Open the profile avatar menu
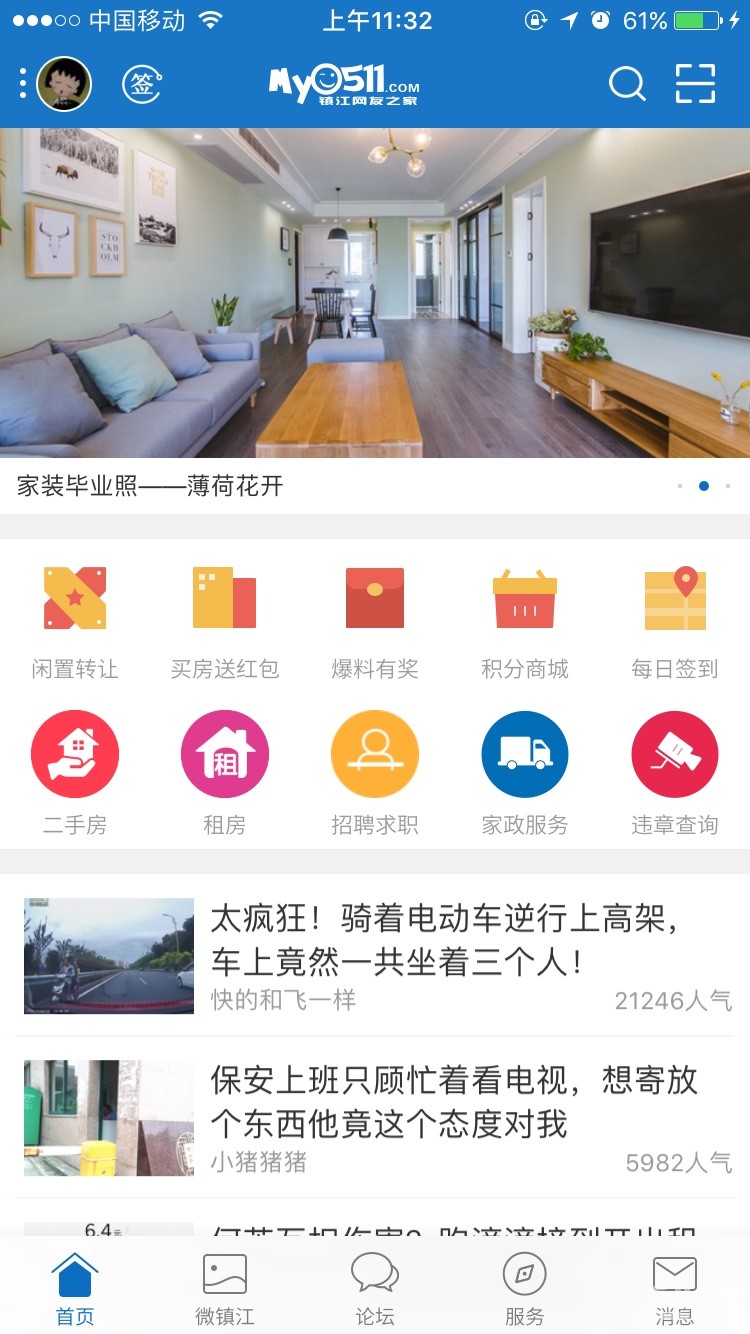This screenshot has height=1334, width=750. pos(64,84)
